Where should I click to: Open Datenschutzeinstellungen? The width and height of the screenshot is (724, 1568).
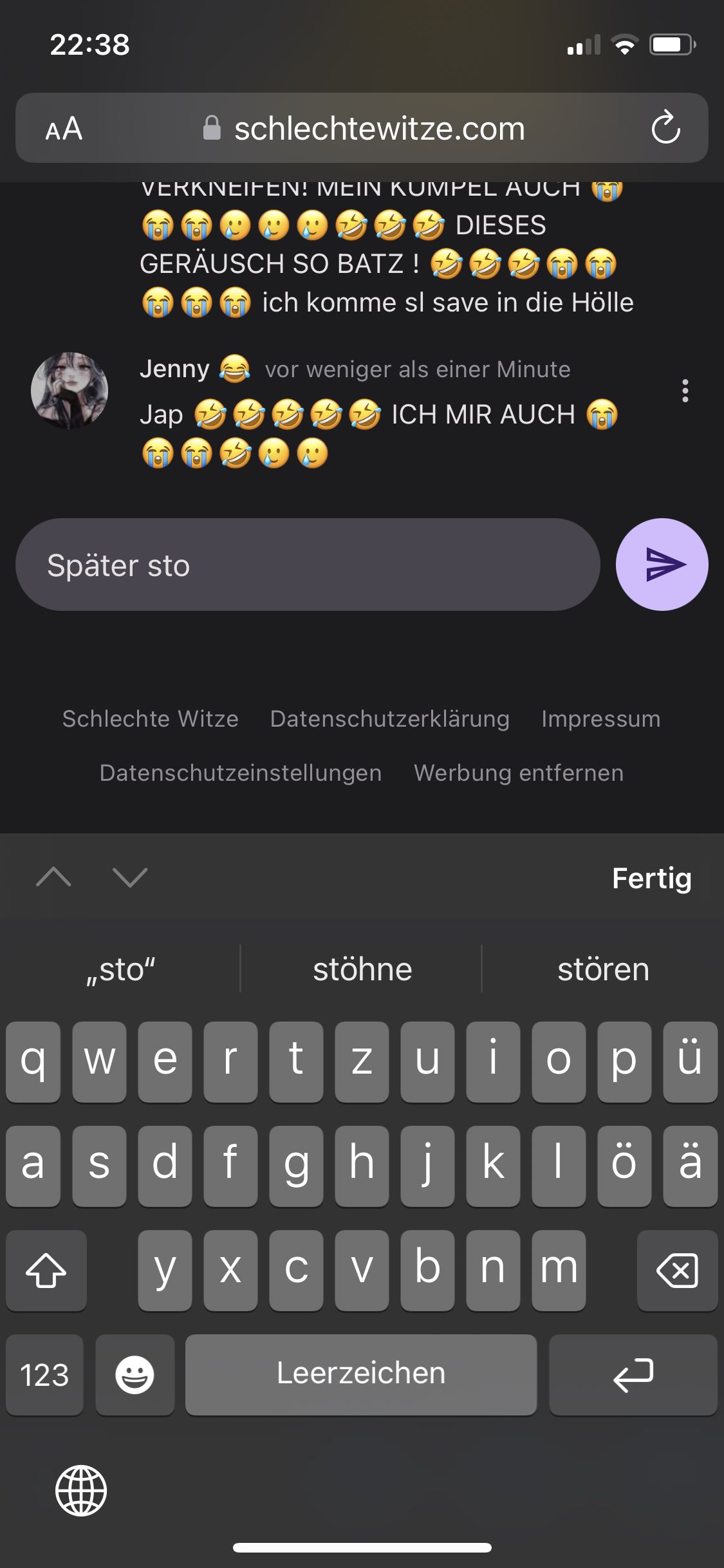(x=240, y=772)
